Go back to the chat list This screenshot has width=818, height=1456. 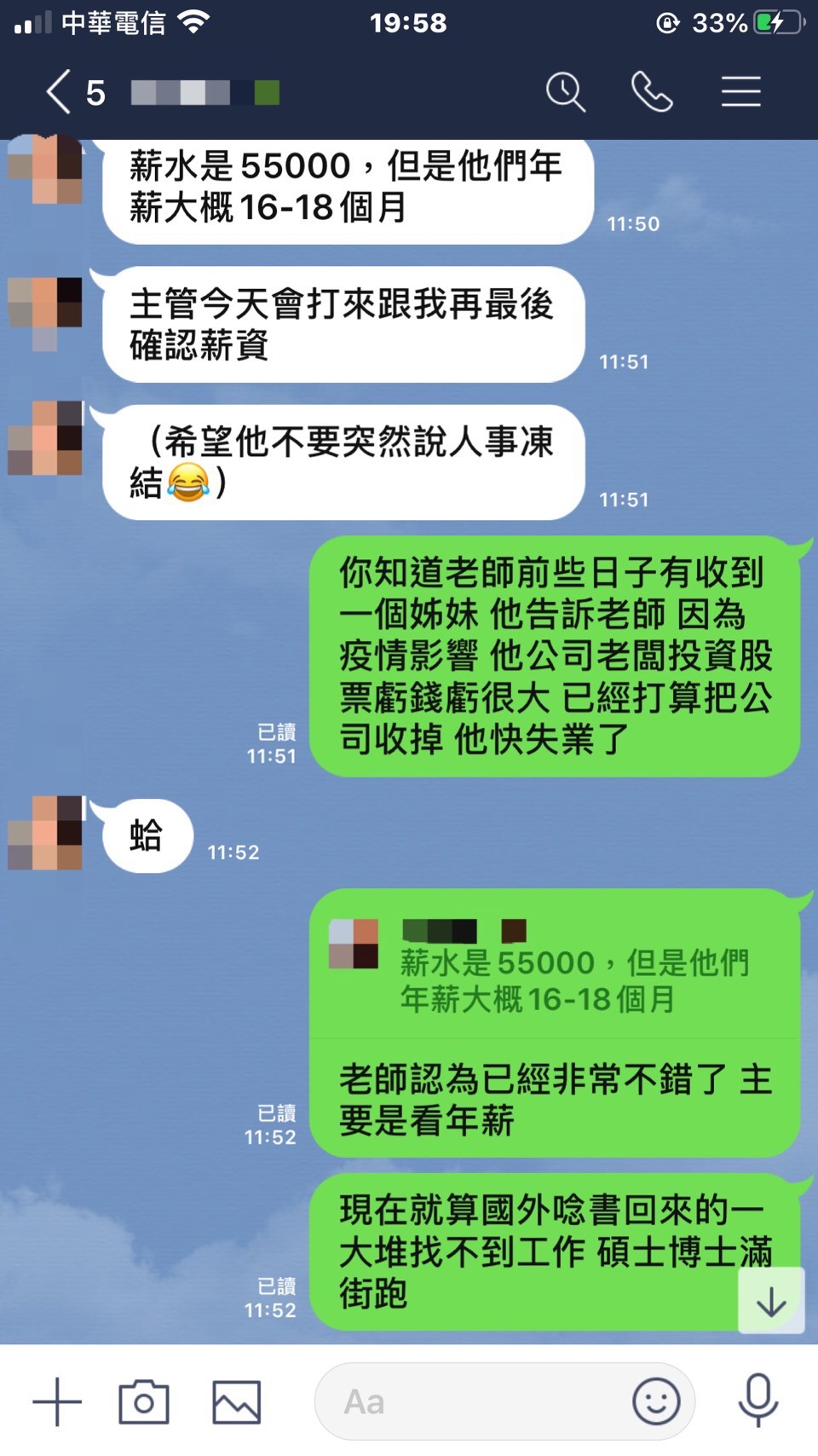(60, 92)
